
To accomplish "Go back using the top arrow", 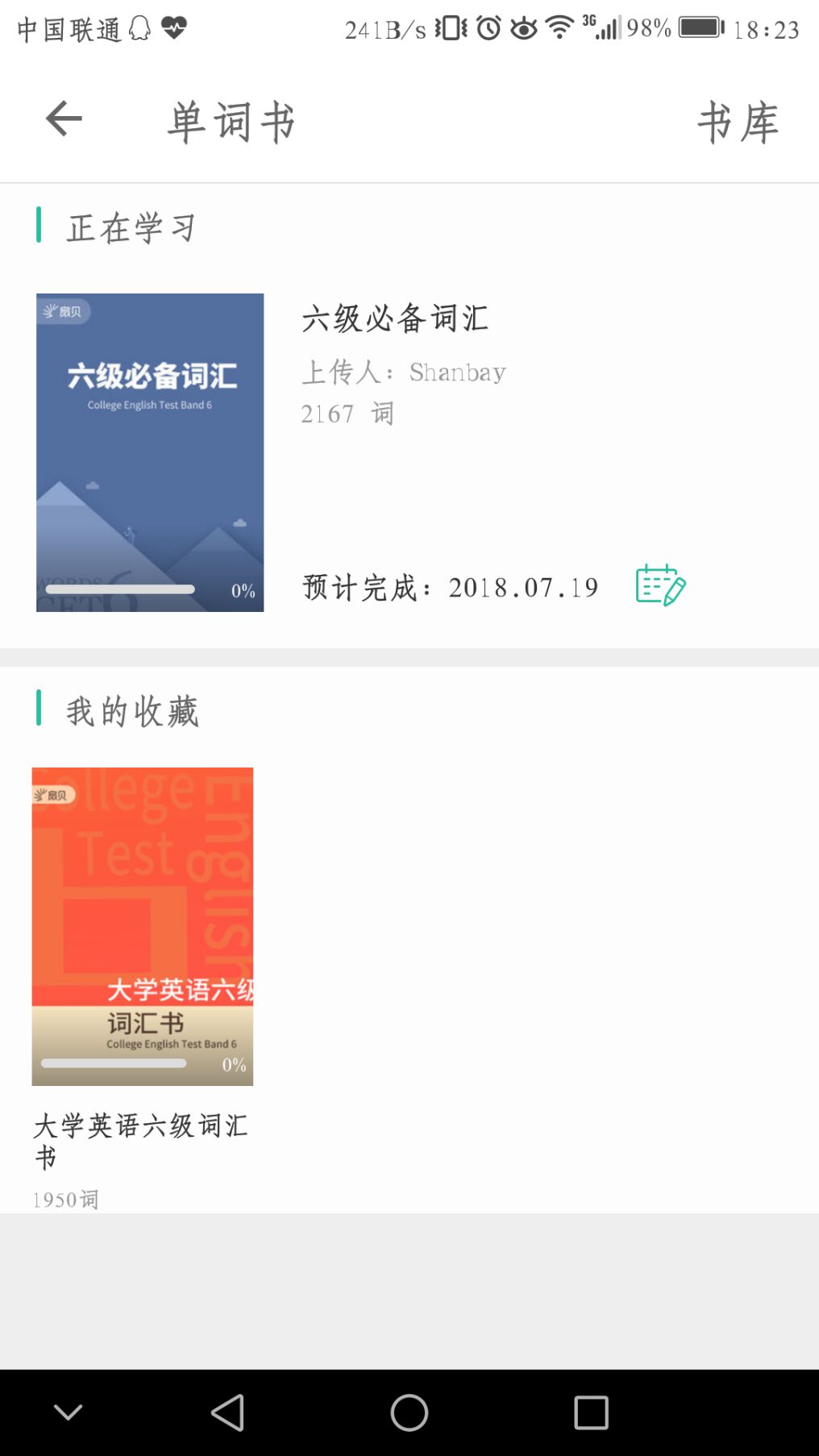I will 64,119.
